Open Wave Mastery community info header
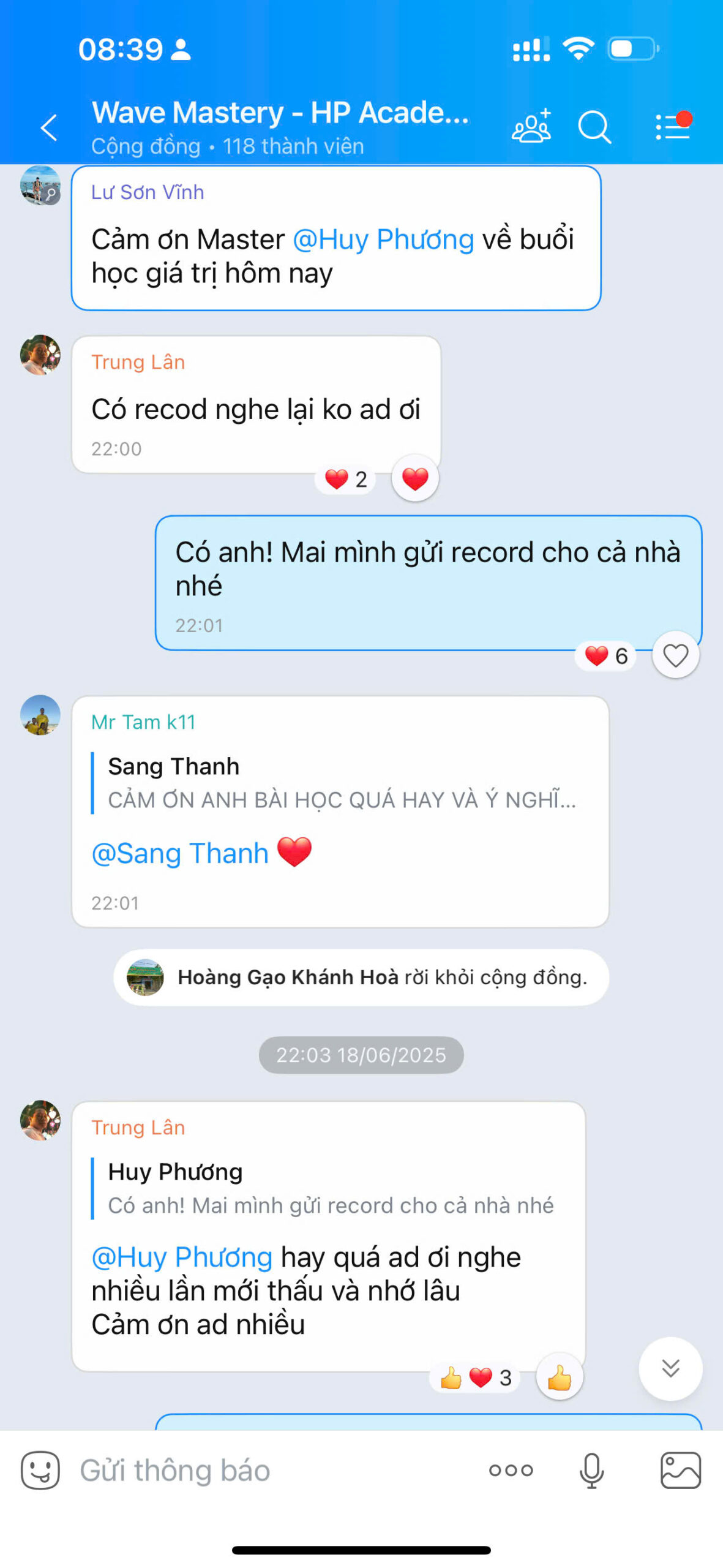Image resolution: width=723 pixels, height=1568 pixels. coord(280,127)
